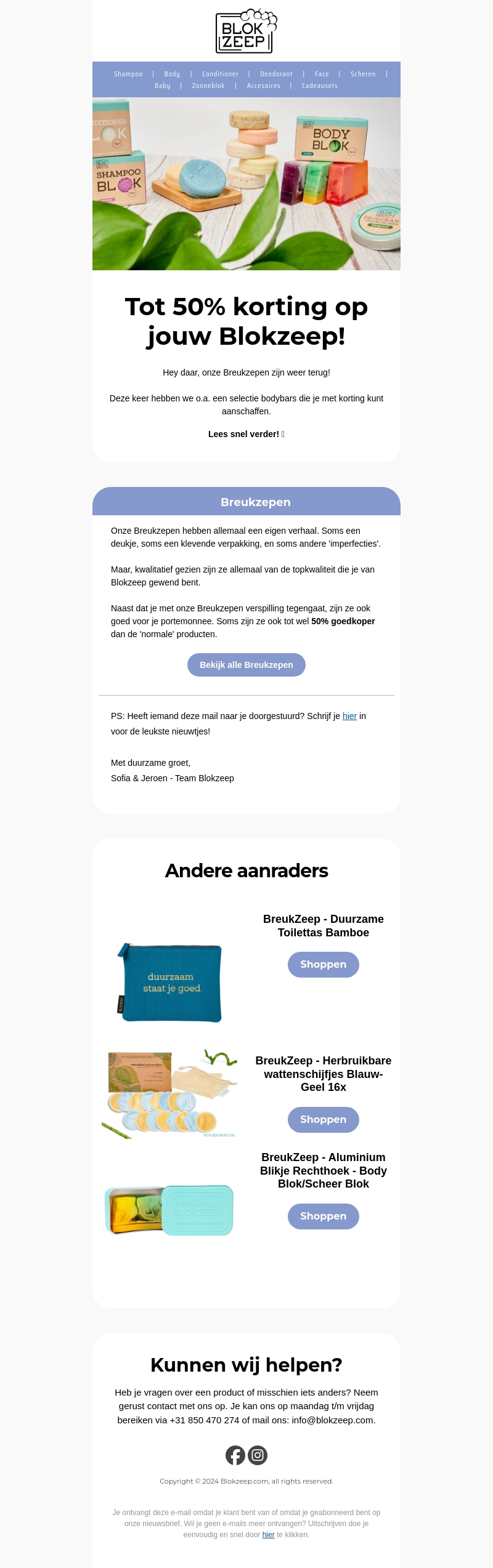Go to the Baby category
The height and width of the screenshot is (1568, 493).
coord(163,86)
